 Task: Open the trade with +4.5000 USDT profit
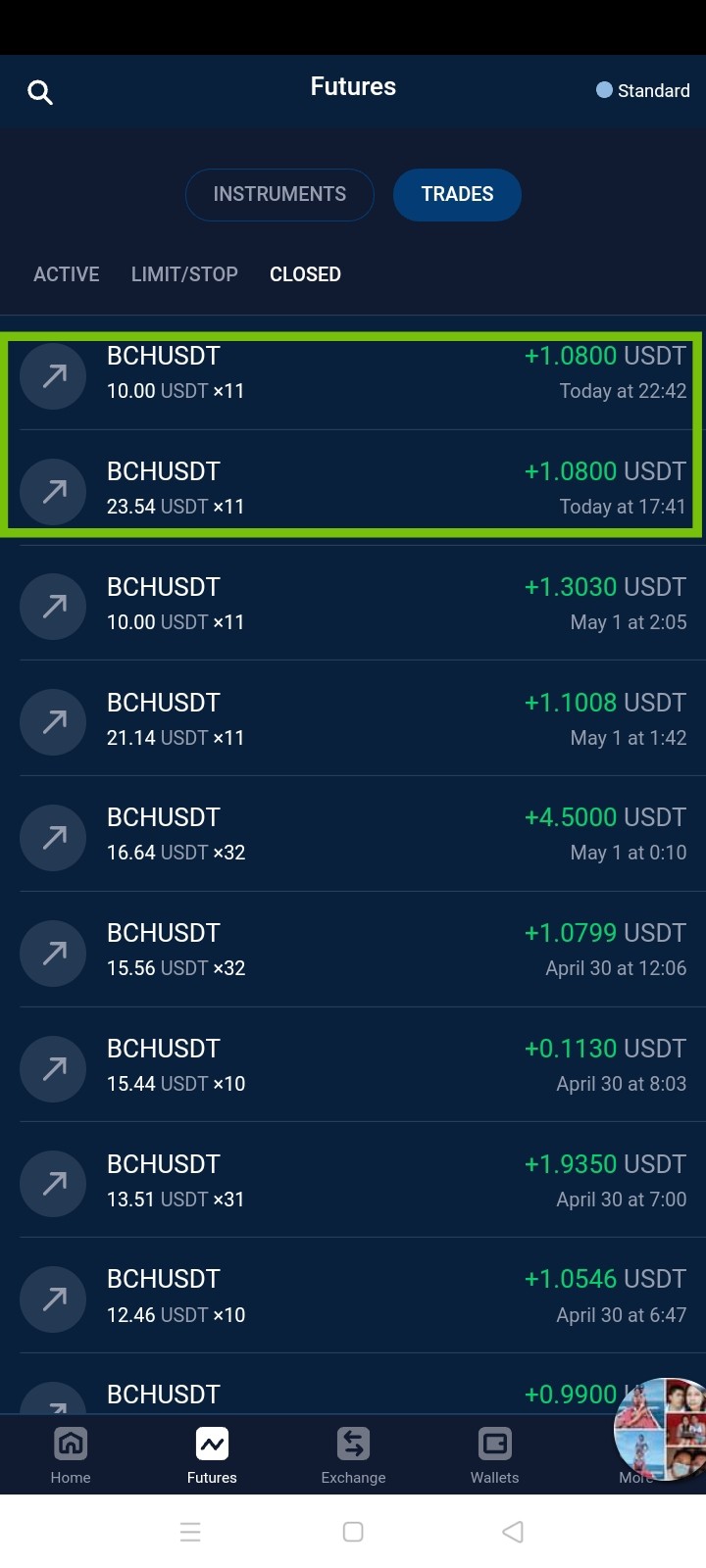point(353,834)
